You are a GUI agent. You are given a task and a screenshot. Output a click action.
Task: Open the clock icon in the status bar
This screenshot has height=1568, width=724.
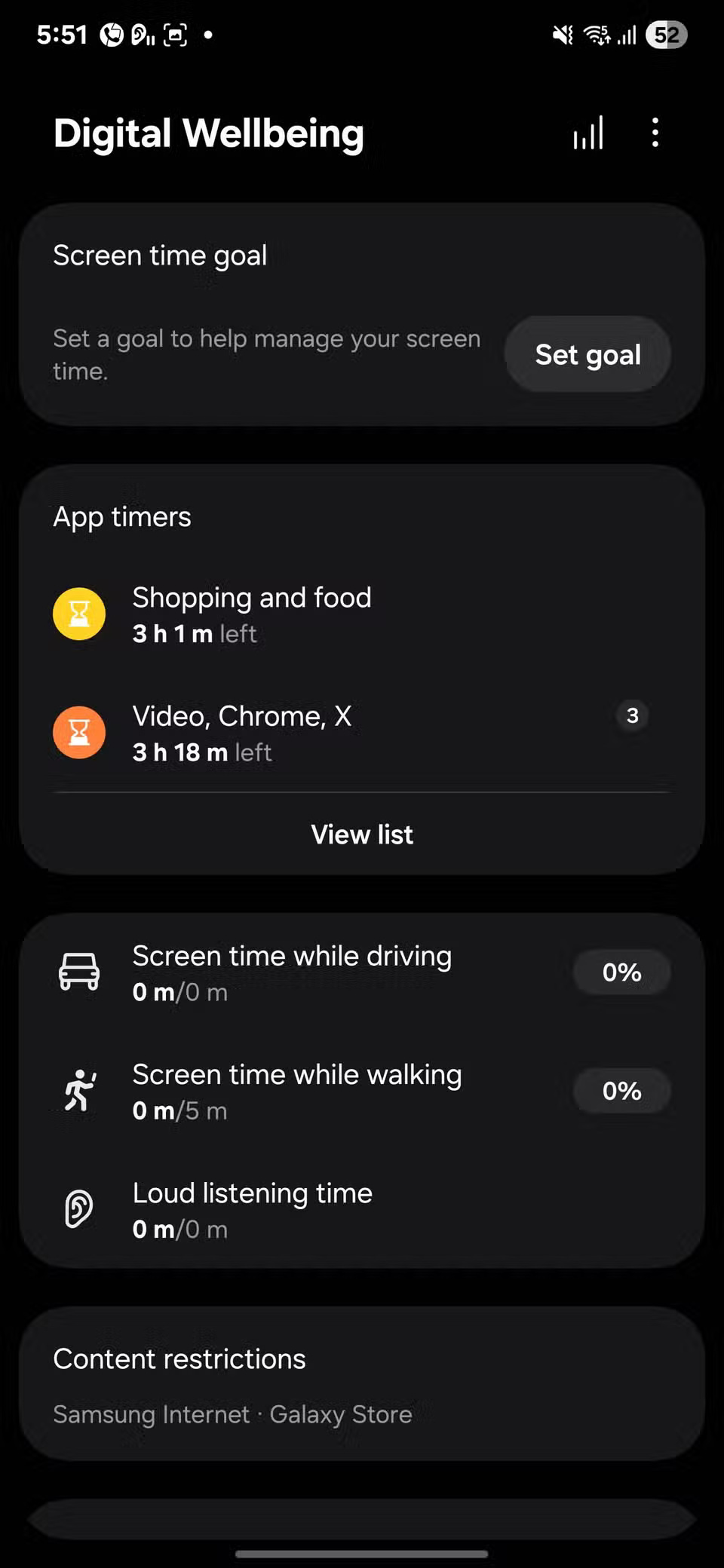click(112, 34)
